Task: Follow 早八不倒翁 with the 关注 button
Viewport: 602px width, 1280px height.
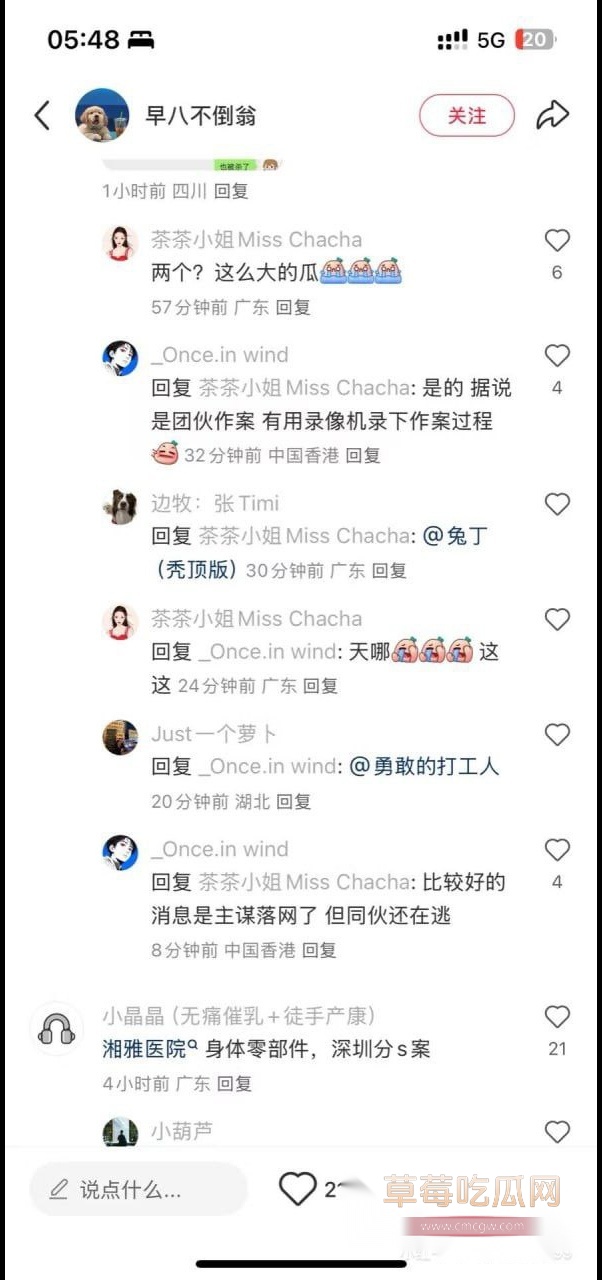Action: [x=466, y=116]
